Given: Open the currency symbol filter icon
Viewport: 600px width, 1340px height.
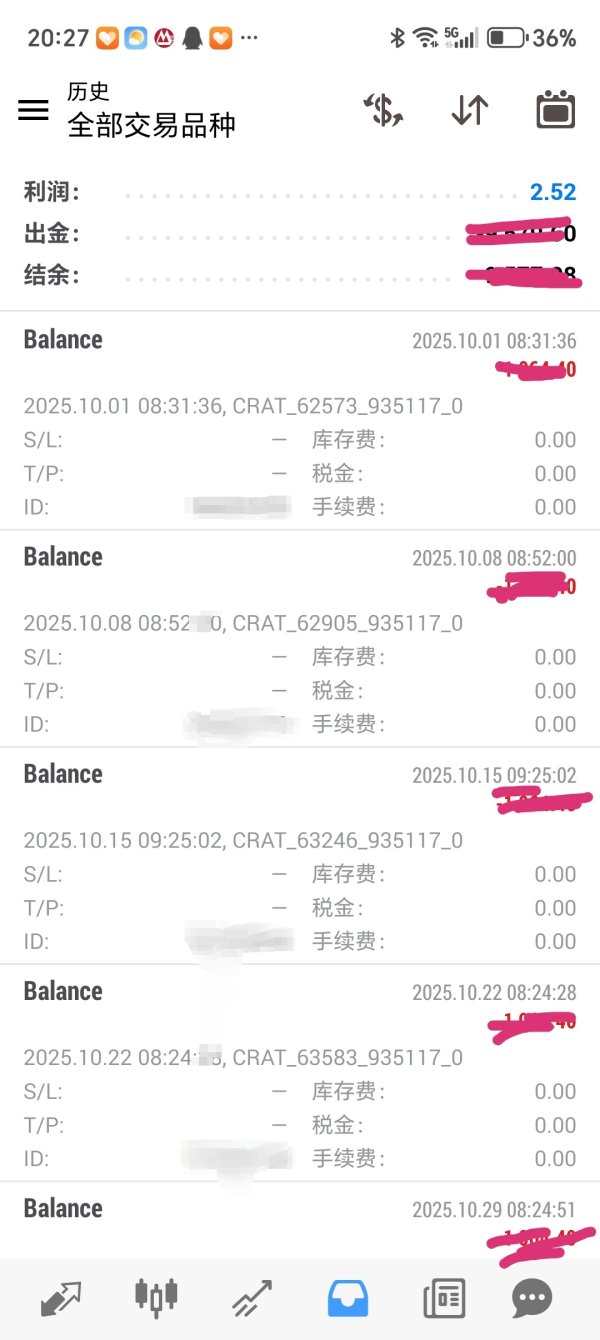Looking at the screenshot, I should pos(383,110).
